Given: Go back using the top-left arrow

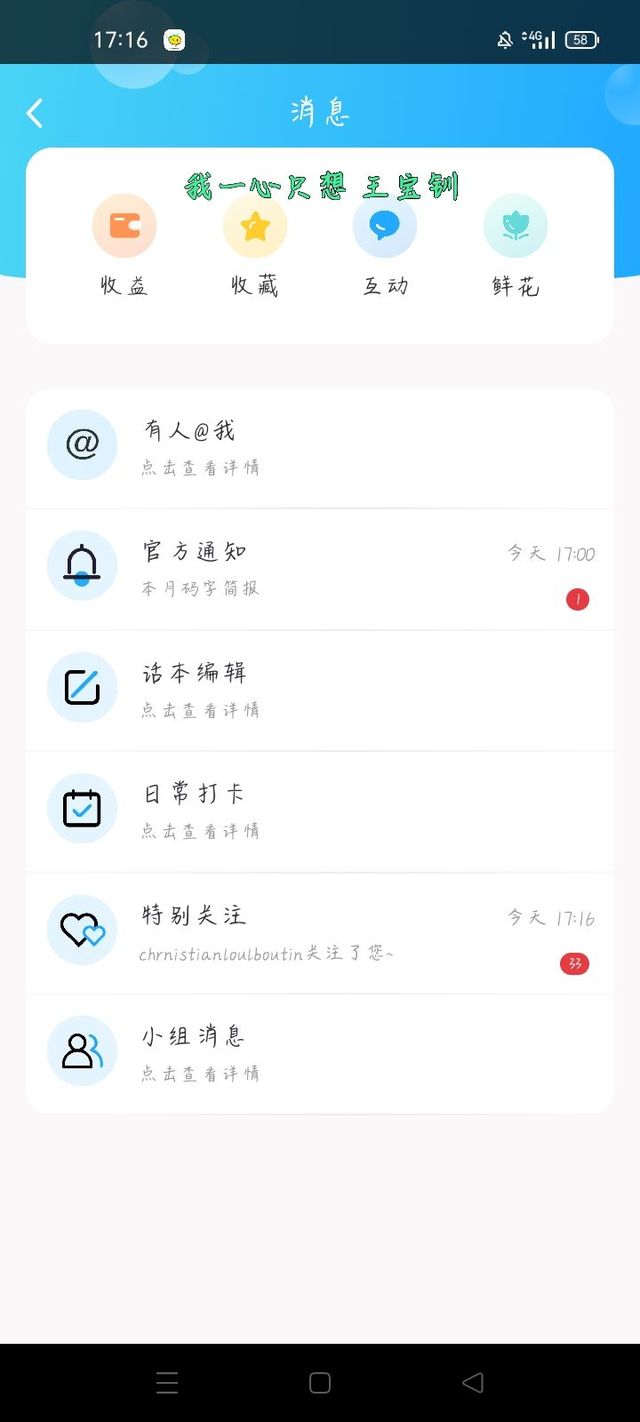Looking at the screenshot, I should (35, 113).
